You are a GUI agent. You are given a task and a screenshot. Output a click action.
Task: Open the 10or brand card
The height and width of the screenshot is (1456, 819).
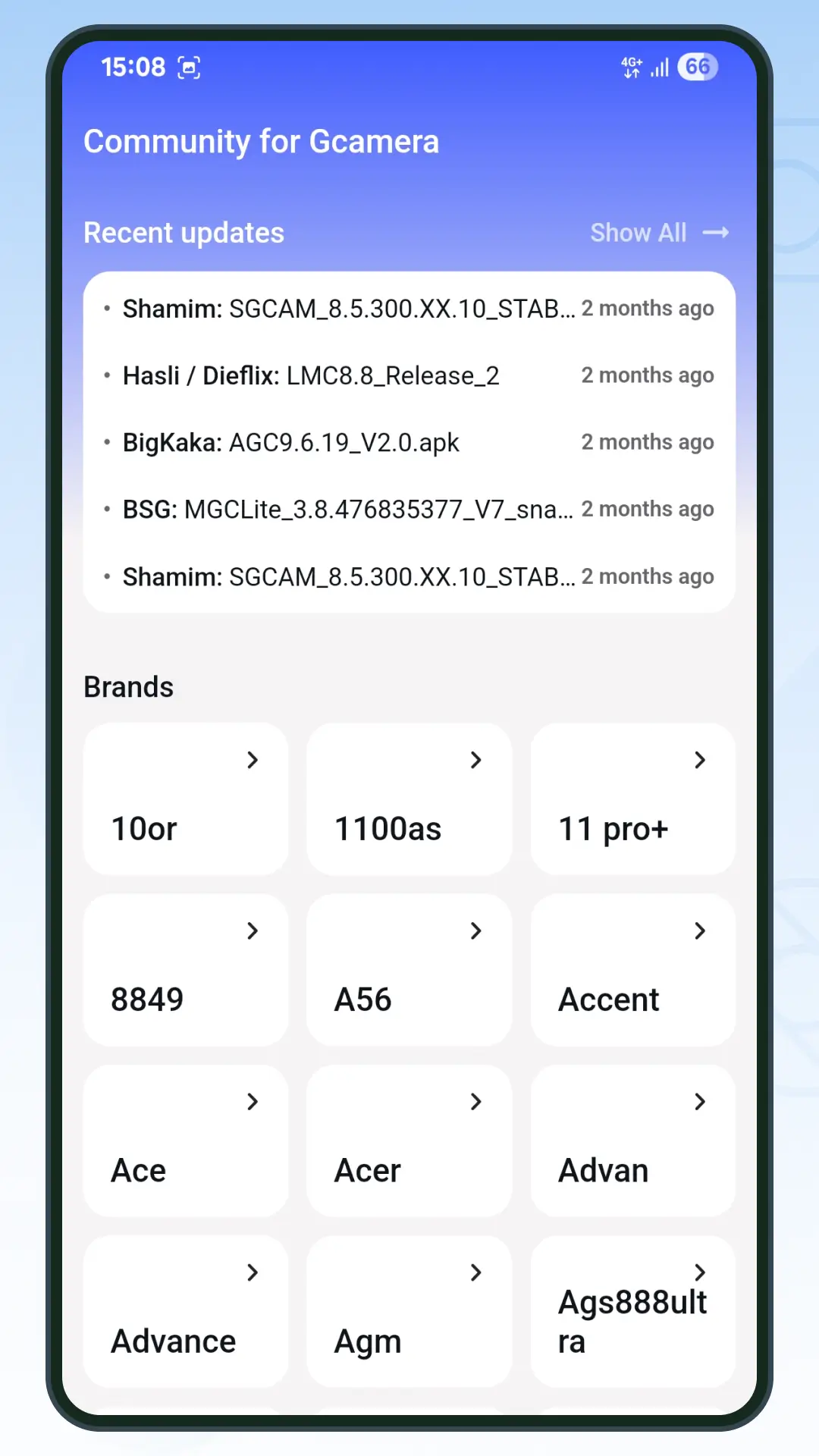tap(186, 799)
